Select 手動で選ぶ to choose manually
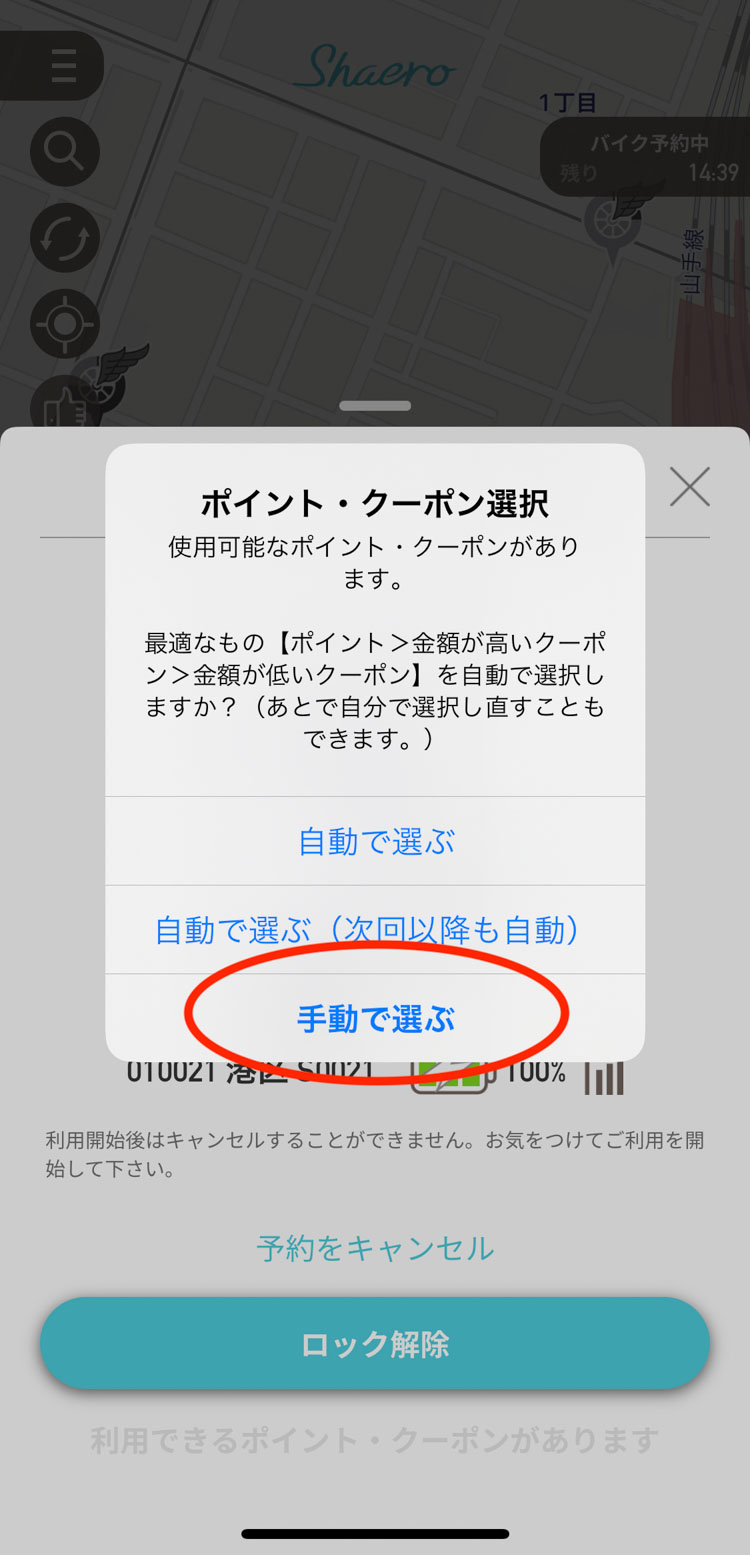The image size is (750, 1555). [375, 1019]
